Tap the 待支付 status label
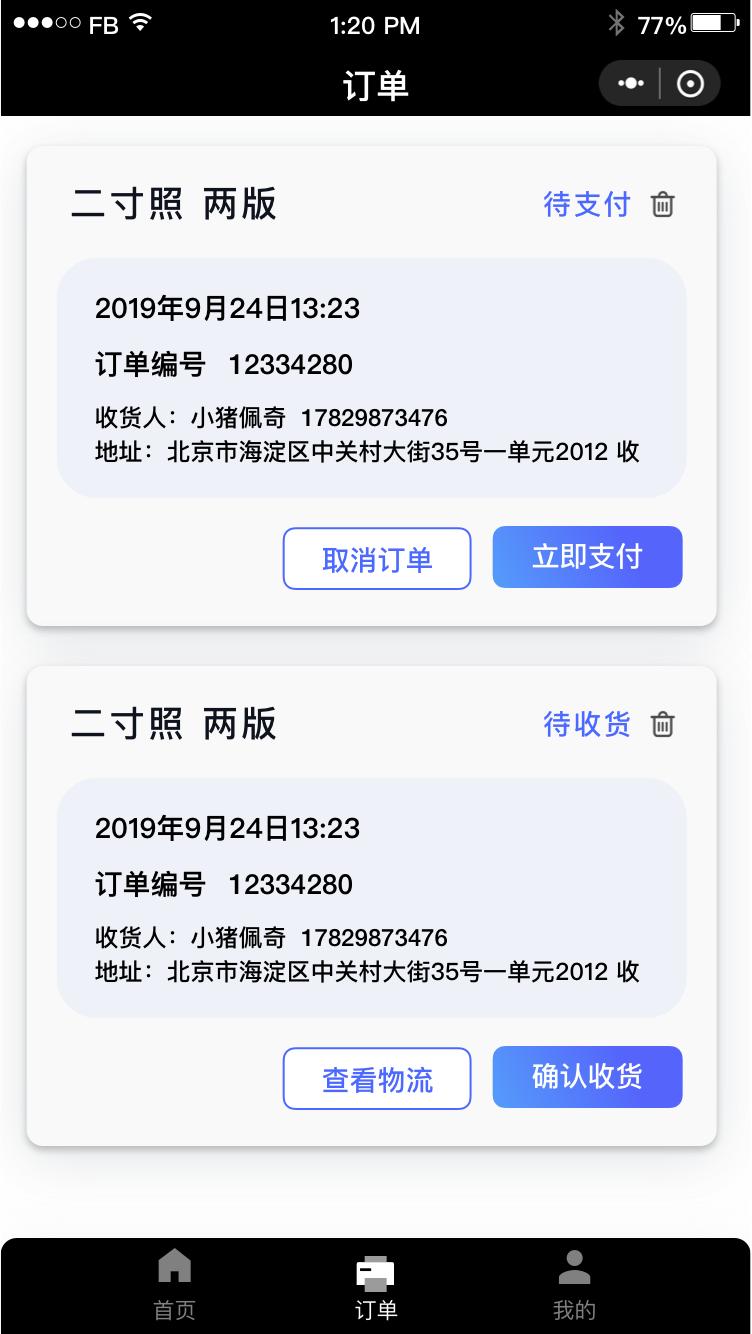This screenshot has height=1334, width=752. click(x=587, y=204)
